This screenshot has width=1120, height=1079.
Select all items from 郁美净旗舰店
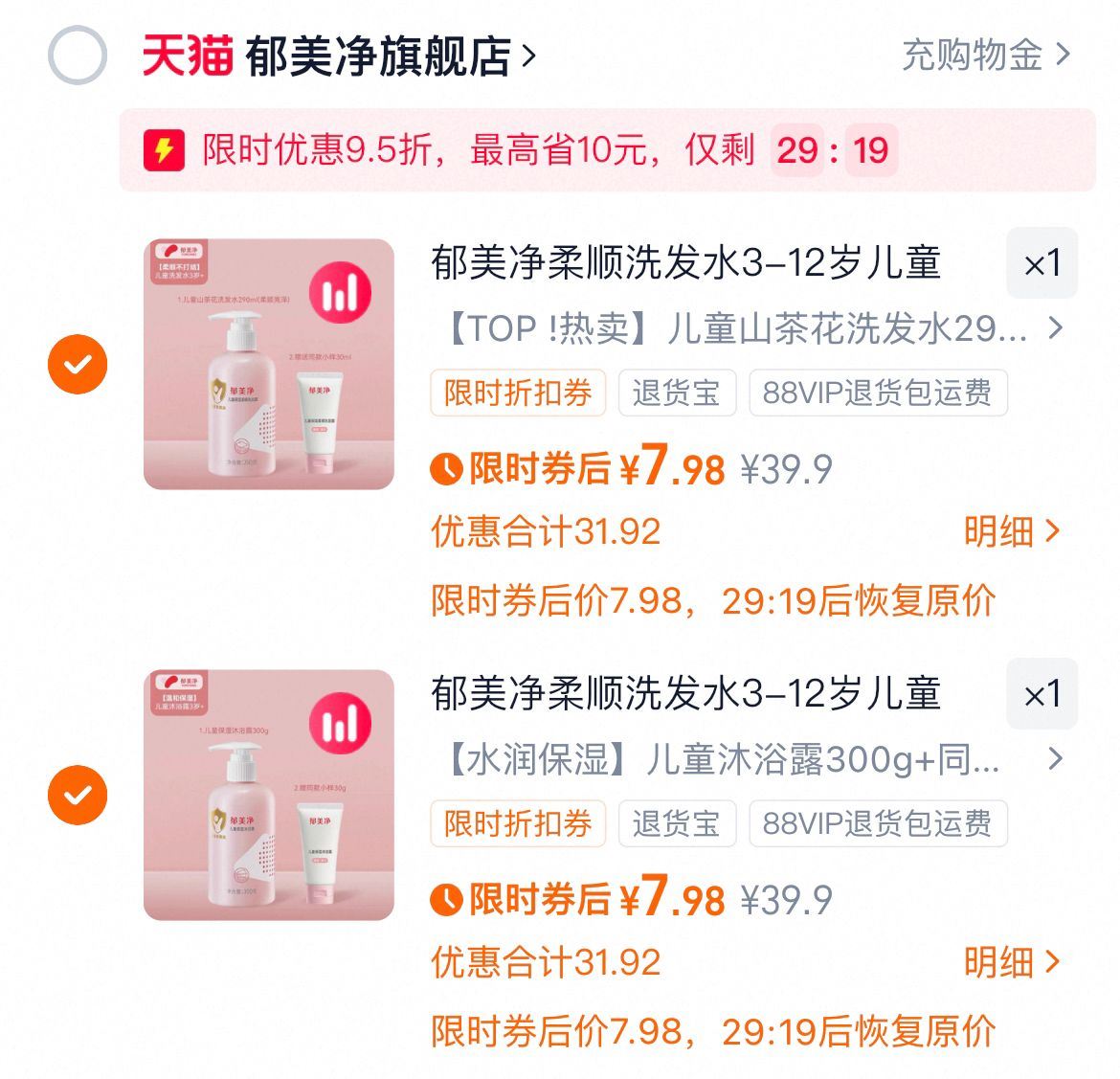click(x=77, y=56)
